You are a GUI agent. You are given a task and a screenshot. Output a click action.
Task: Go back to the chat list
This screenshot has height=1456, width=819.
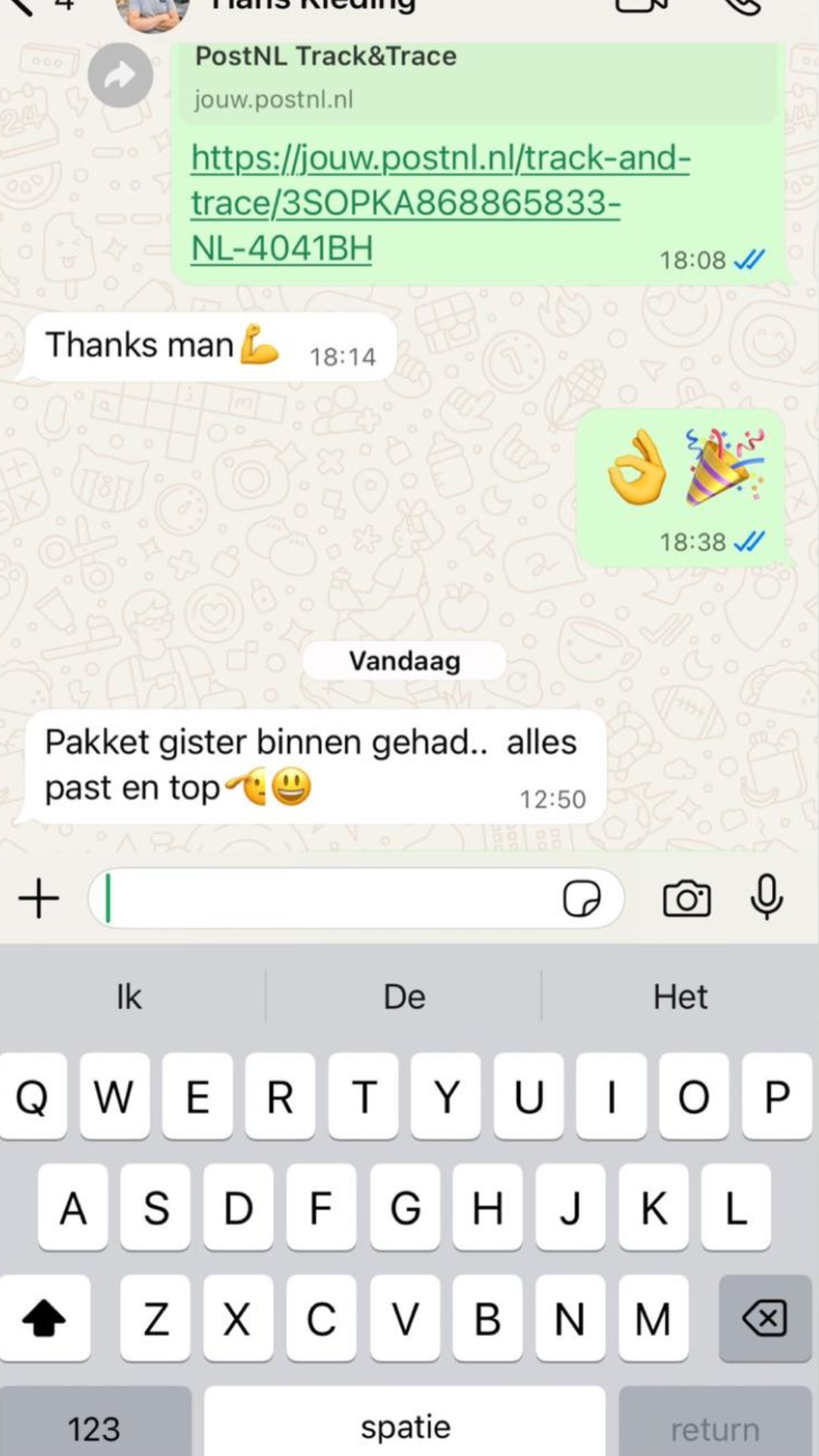coord(21,6)
